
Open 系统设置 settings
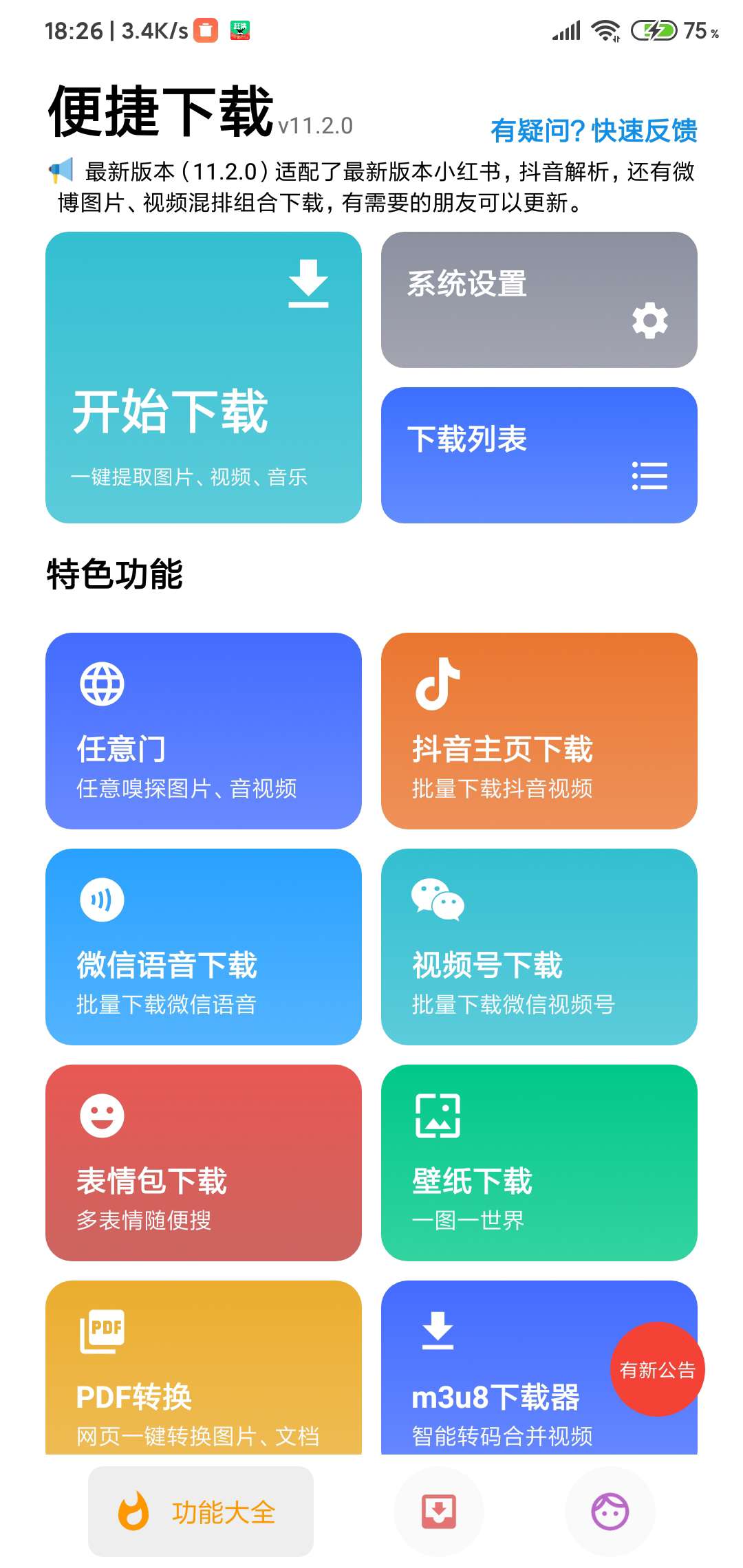click(x=539, y=300)
